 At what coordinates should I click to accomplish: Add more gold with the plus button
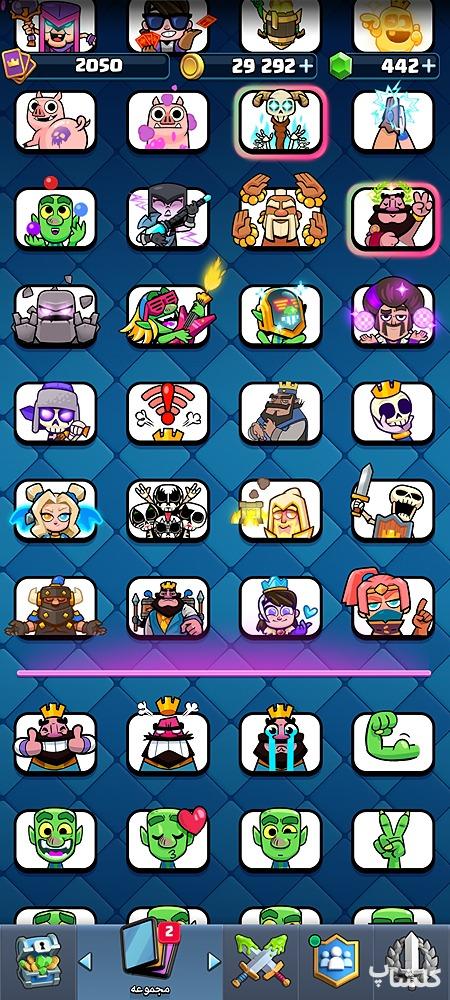pos(307,66)
